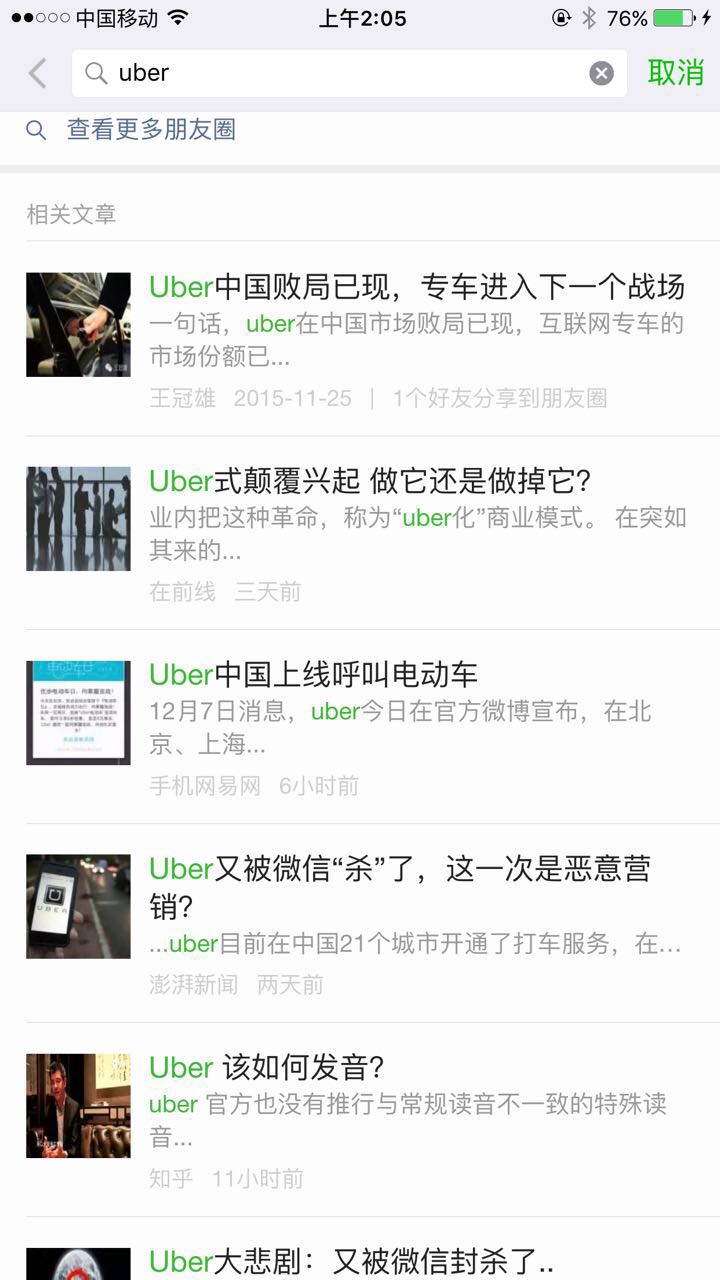
Task: Go back using the back arrow
Action: [38, 73]
